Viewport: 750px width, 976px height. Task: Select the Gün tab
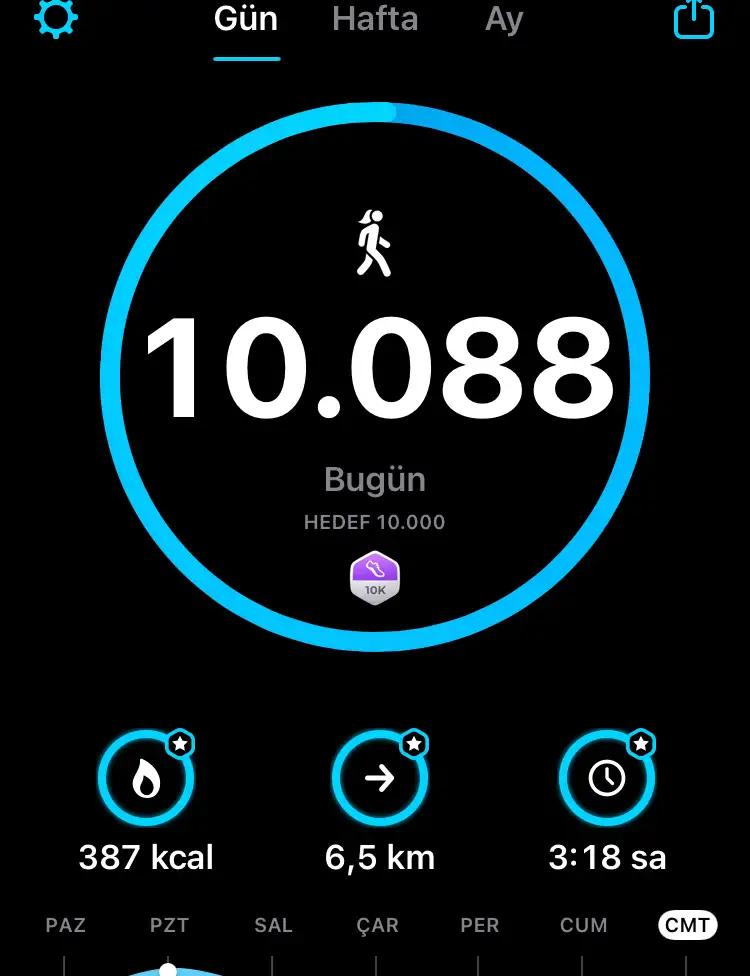(x=246, y=20)
